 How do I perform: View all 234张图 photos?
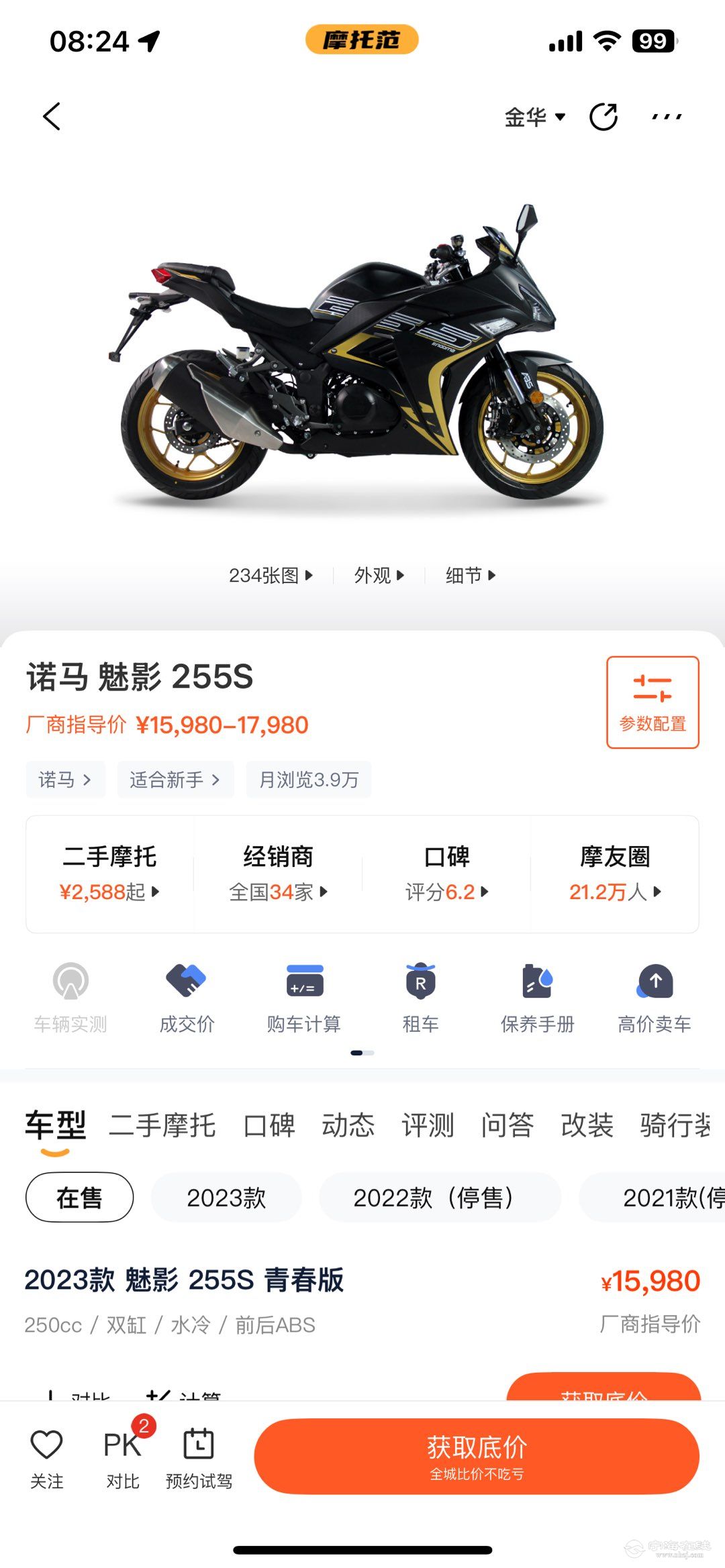271,575
